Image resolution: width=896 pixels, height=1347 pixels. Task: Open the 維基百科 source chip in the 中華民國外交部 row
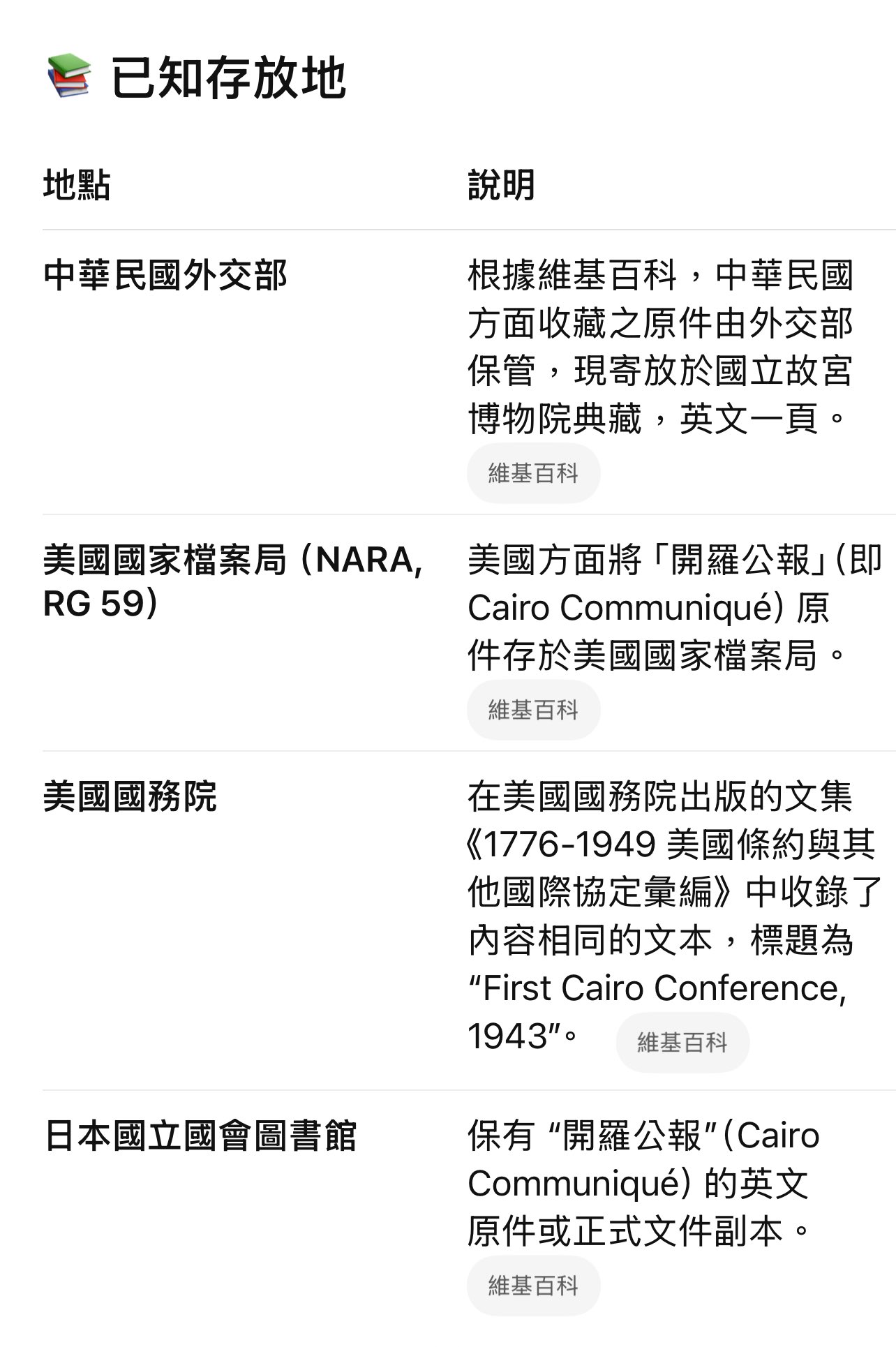pyautogui.click(x=533, y=473)
